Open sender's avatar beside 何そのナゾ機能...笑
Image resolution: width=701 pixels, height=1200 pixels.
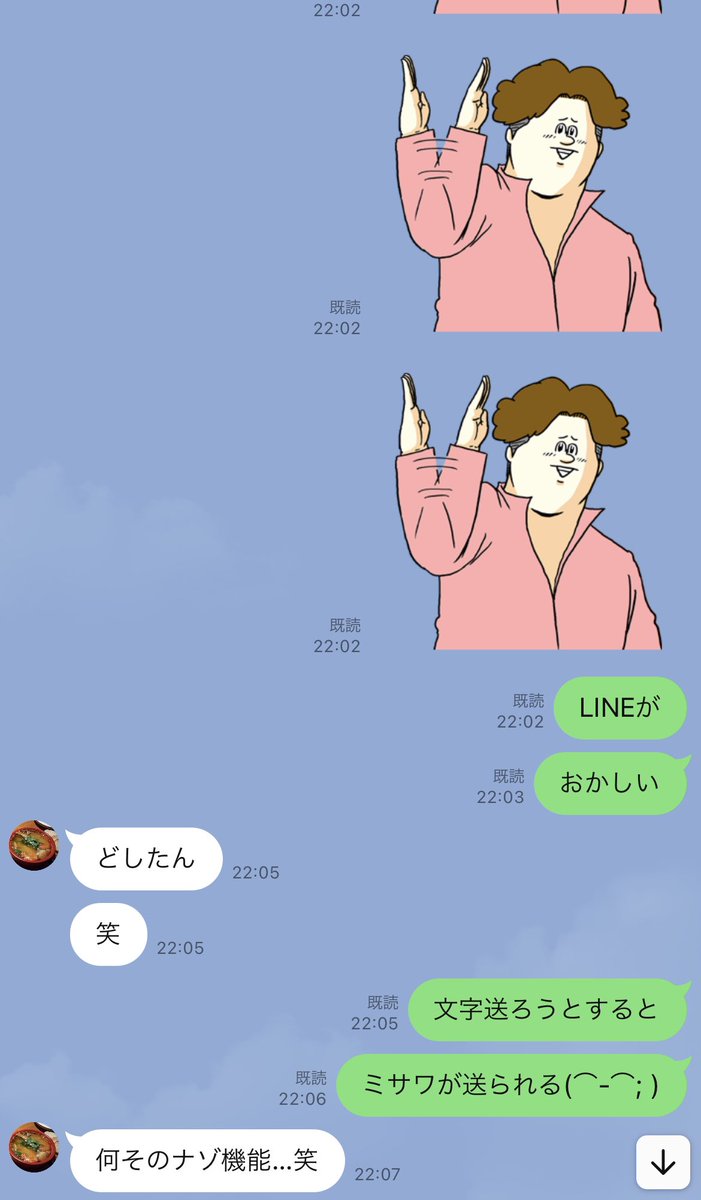34,1146
